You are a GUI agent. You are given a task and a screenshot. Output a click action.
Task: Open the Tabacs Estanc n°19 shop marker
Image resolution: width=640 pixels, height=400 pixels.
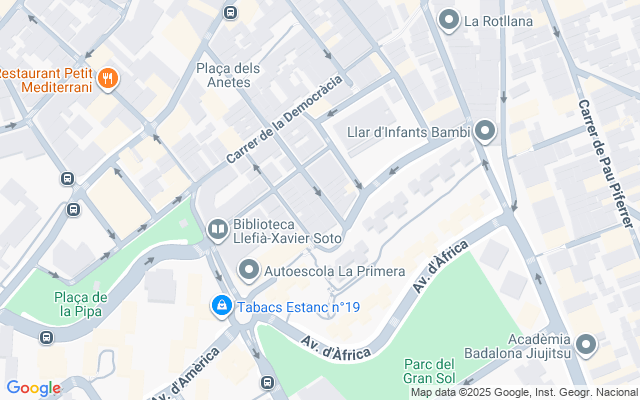pyautogui.click(x=221, y=305)
